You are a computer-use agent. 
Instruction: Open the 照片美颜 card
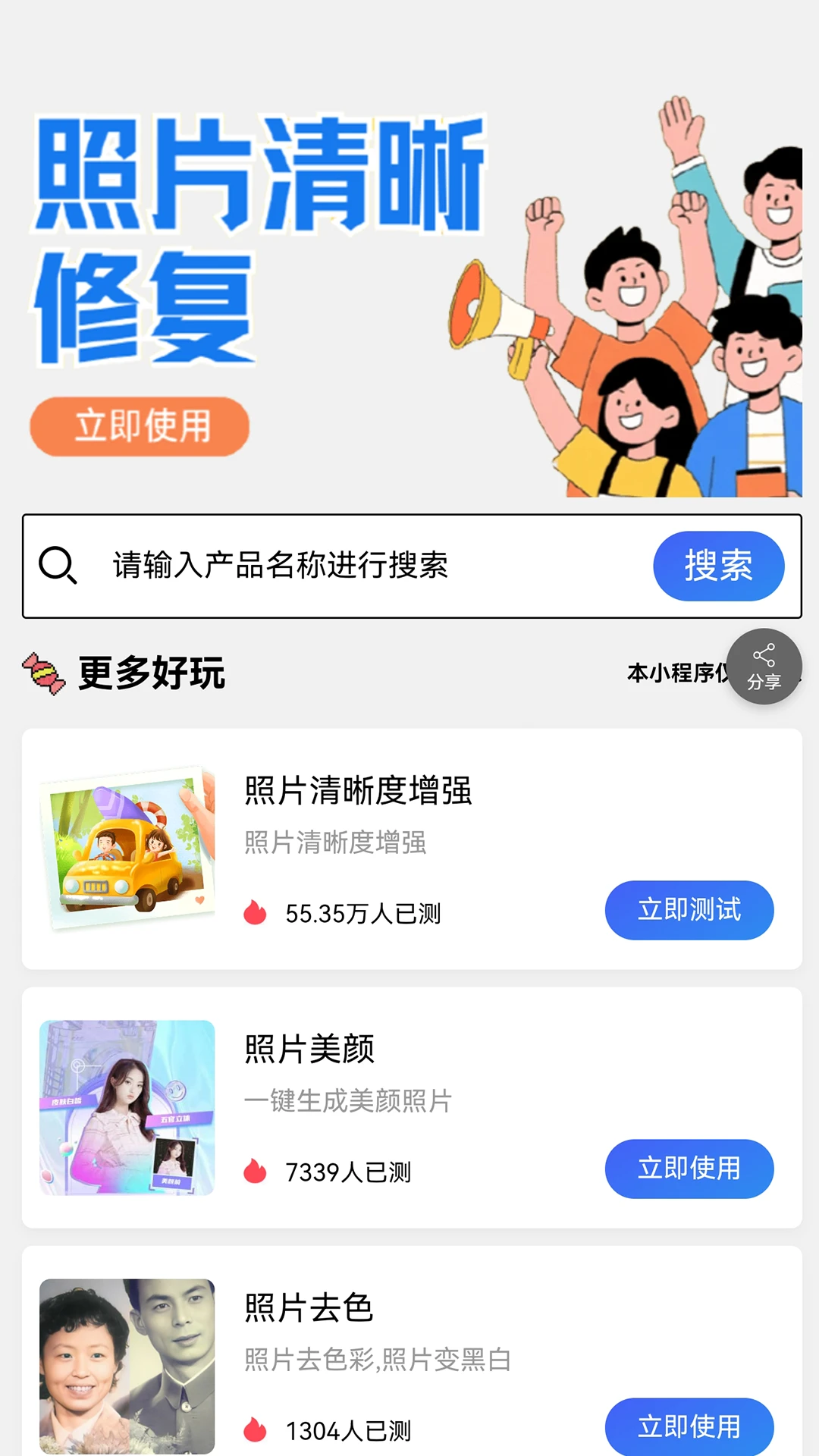[x=412, y=1107]
